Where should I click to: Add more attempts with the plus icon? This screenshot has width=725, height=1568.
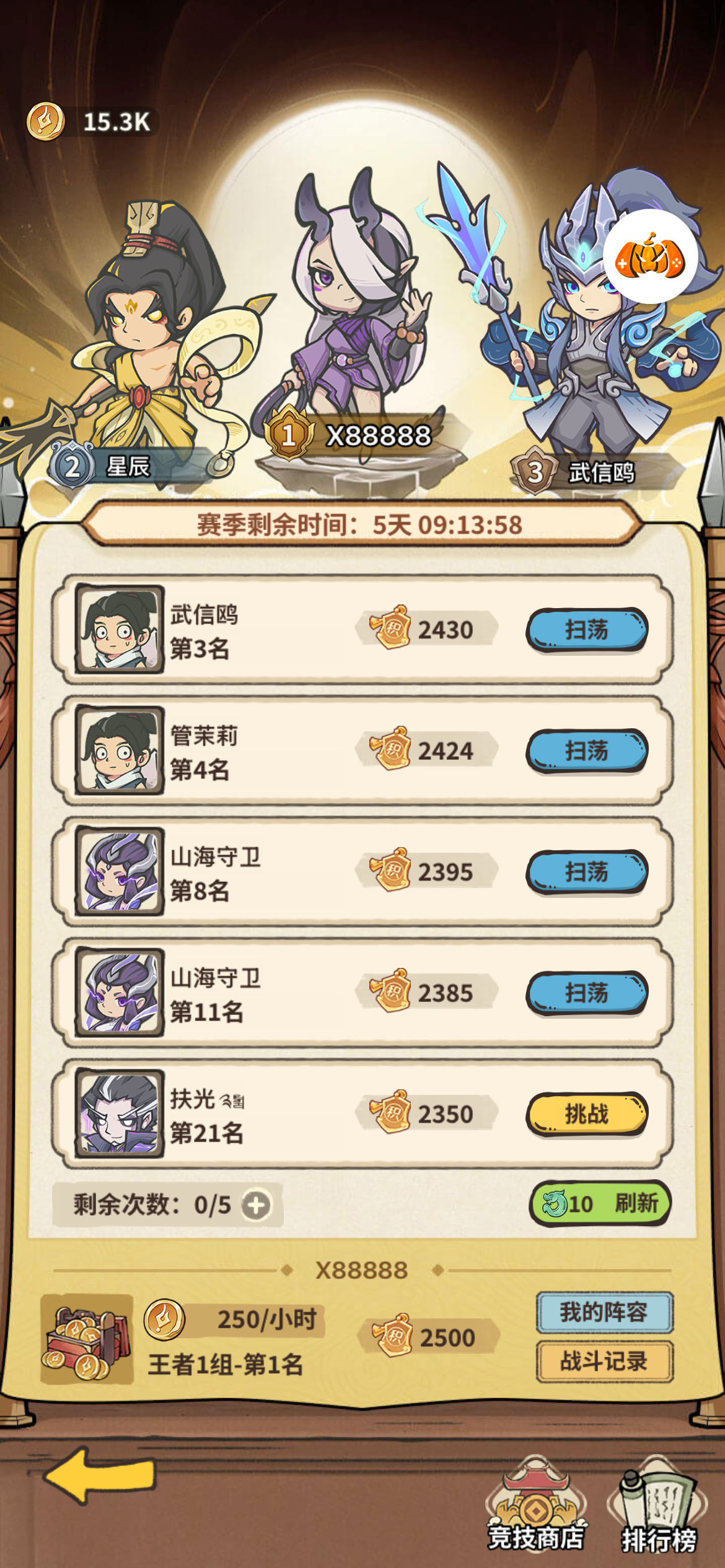[256, 1205]
